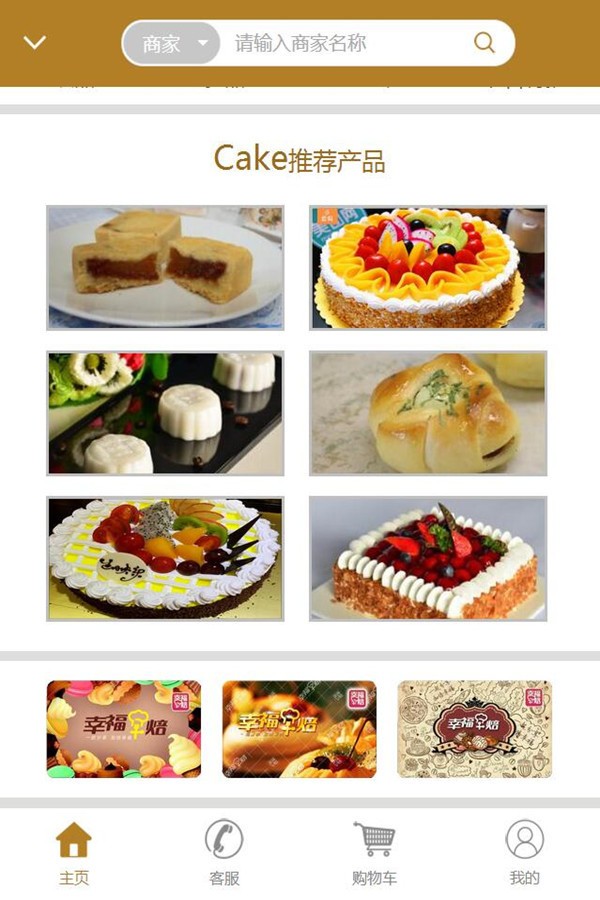The width and height of the screenshot is (600, 900).
Task: Tap the search magnifier icon
Action: [484, 43]
